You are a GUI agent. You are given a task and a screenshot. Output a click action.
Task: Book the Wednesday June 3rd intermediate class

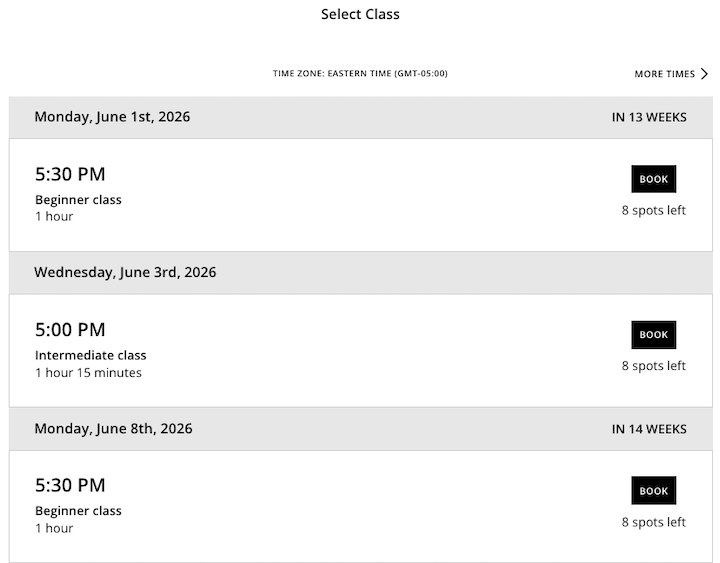click(653, 335)
